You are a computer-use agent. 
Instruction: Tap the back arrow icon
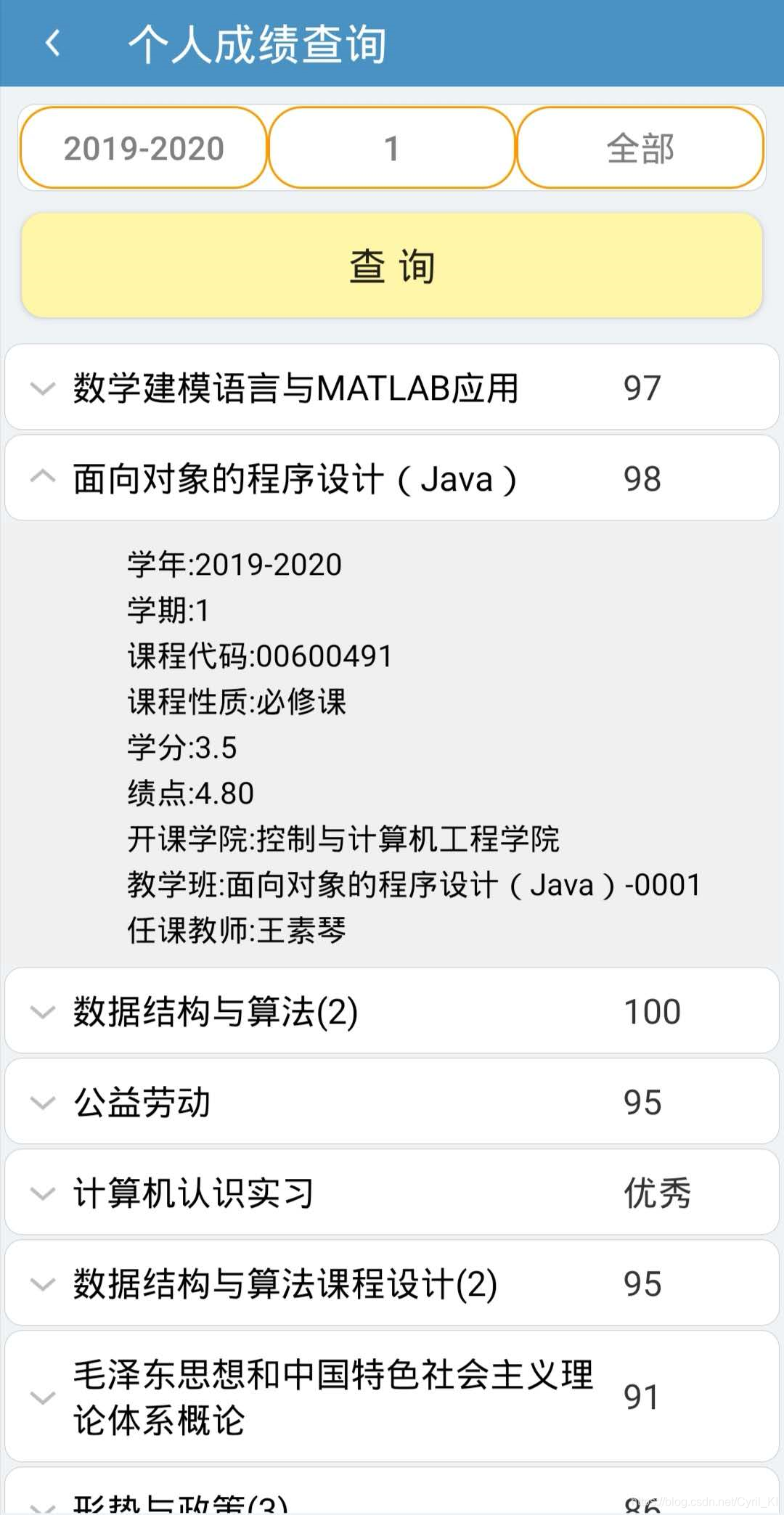[x=51, y=44]
